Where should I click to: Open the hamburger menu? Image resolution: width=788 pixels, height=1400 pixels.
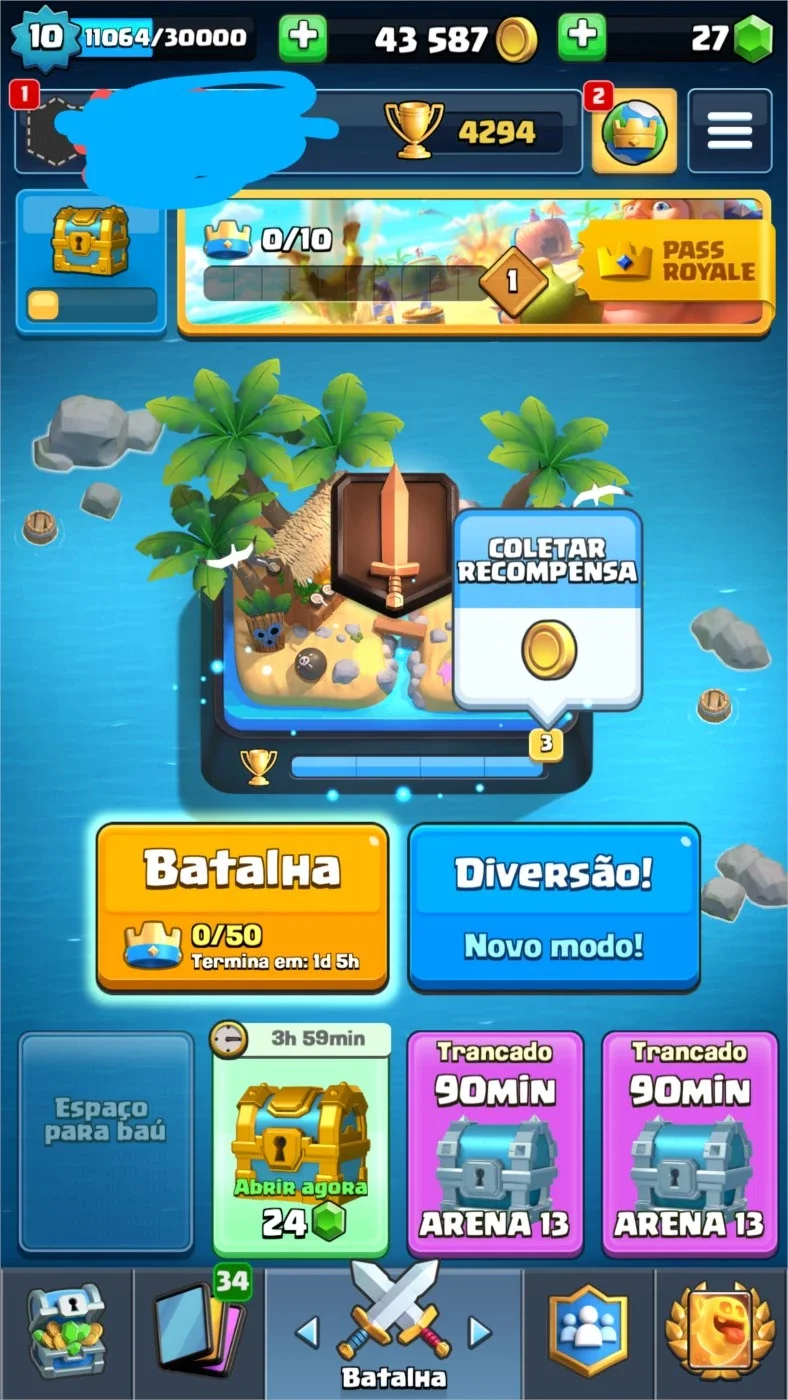click(730, 131)
